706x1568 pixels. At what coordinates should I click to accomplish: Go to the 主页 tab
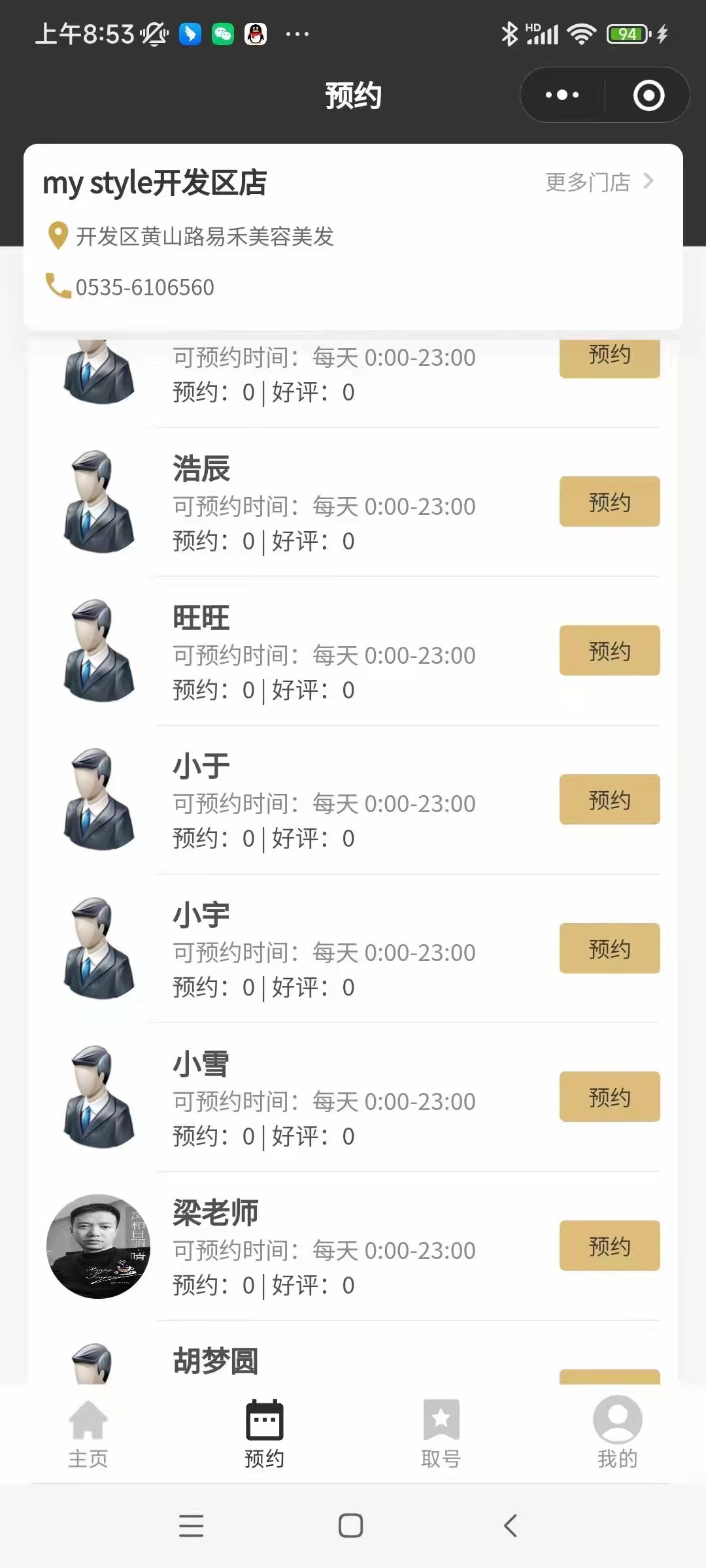click(x=88, y=1434)
